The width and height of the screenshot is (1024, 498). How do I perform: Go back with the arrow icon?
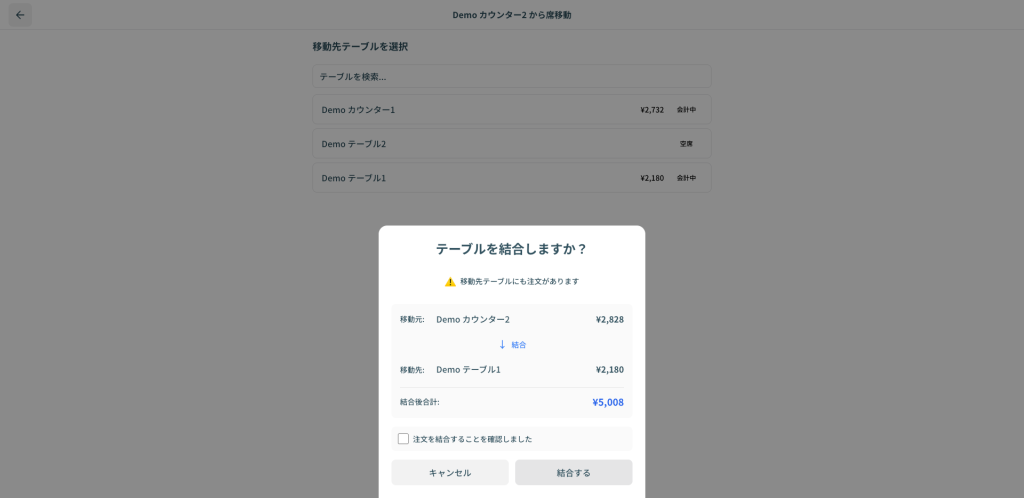tap(20, 15)
